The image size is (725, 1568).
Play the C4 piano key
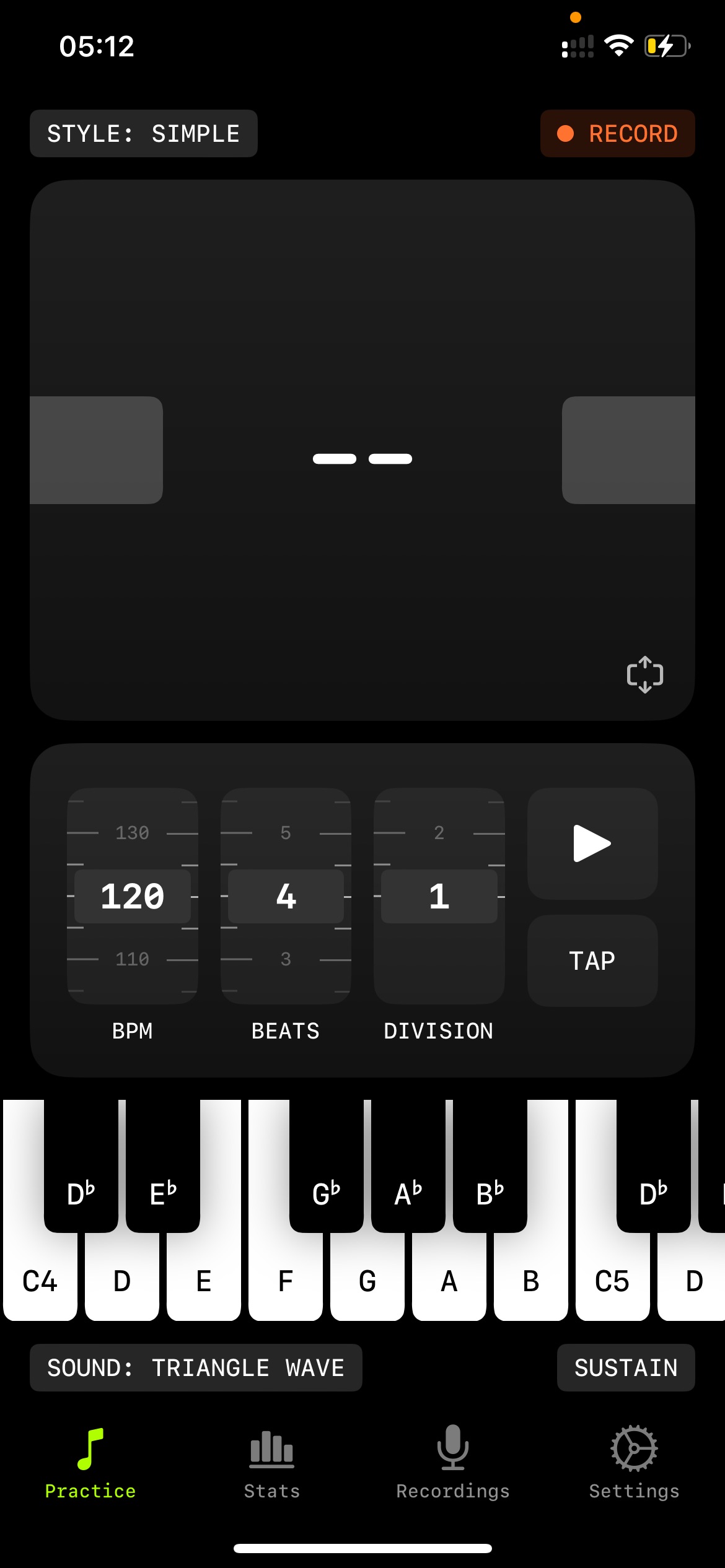[40, 1281]
